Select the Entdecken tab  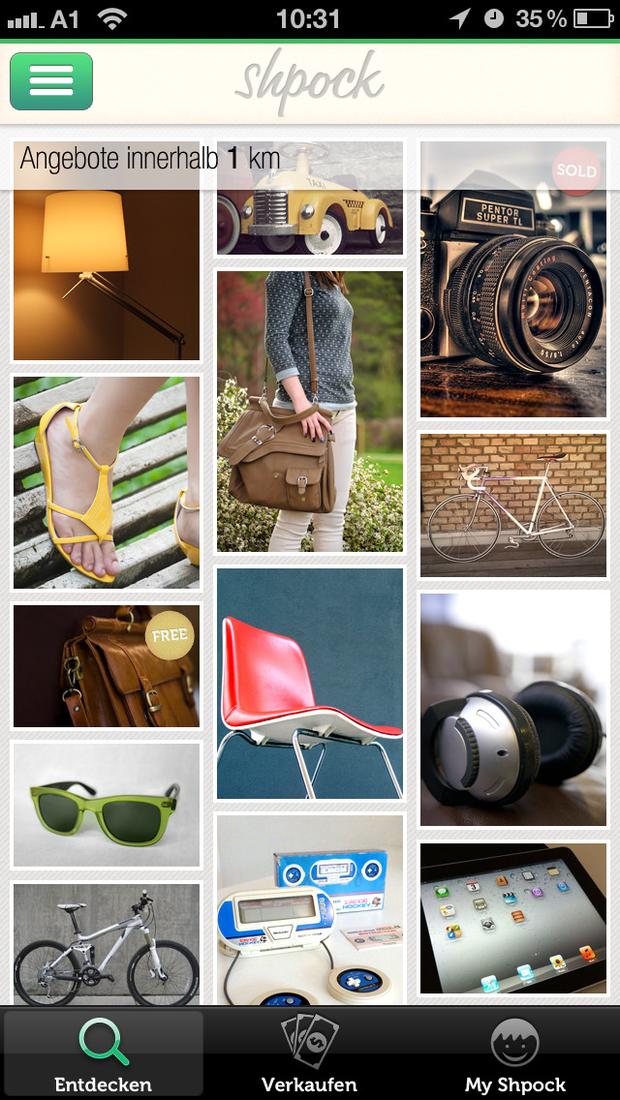[103, 1053]
